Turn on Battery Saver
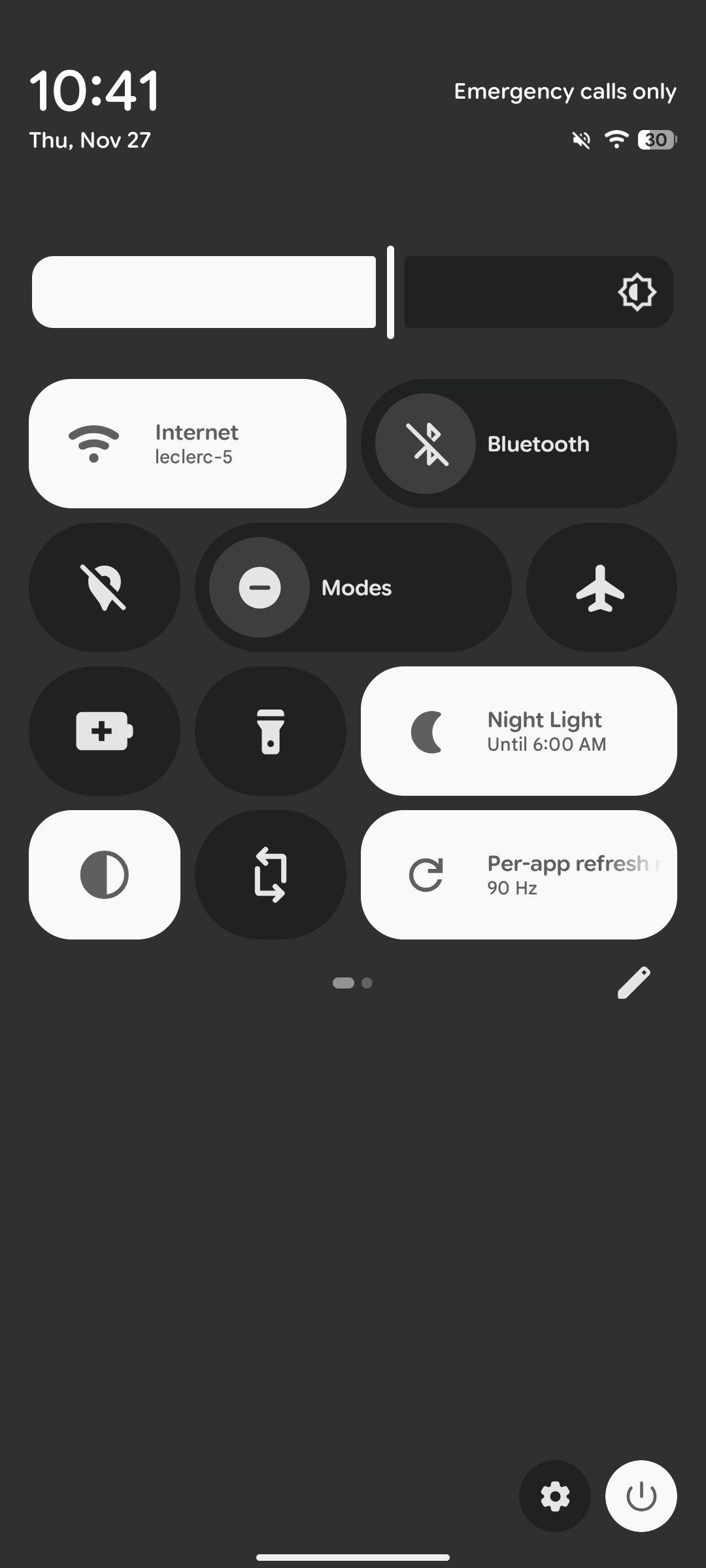This screenshot has height=1568, width=706. point(105,731)
